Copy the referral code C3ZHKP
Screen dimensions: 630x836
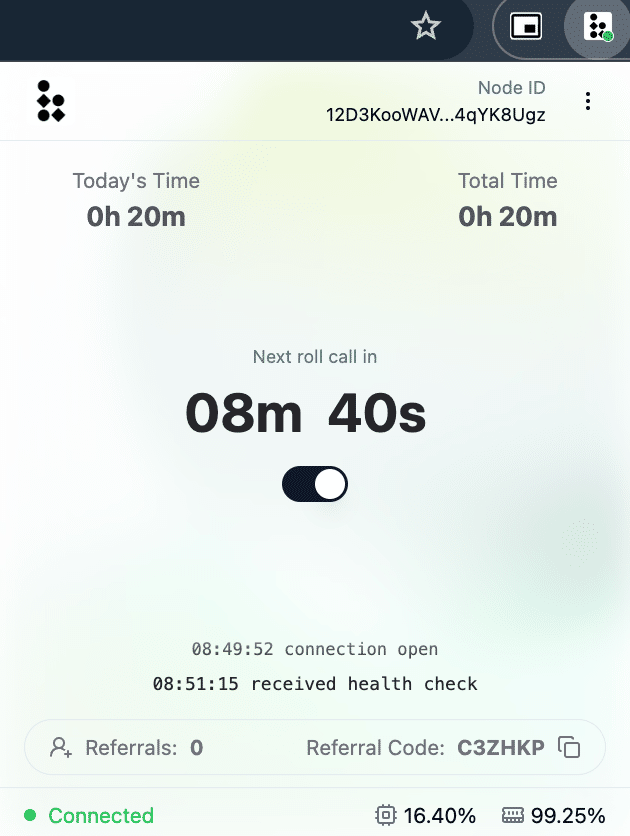pos(569,747)
